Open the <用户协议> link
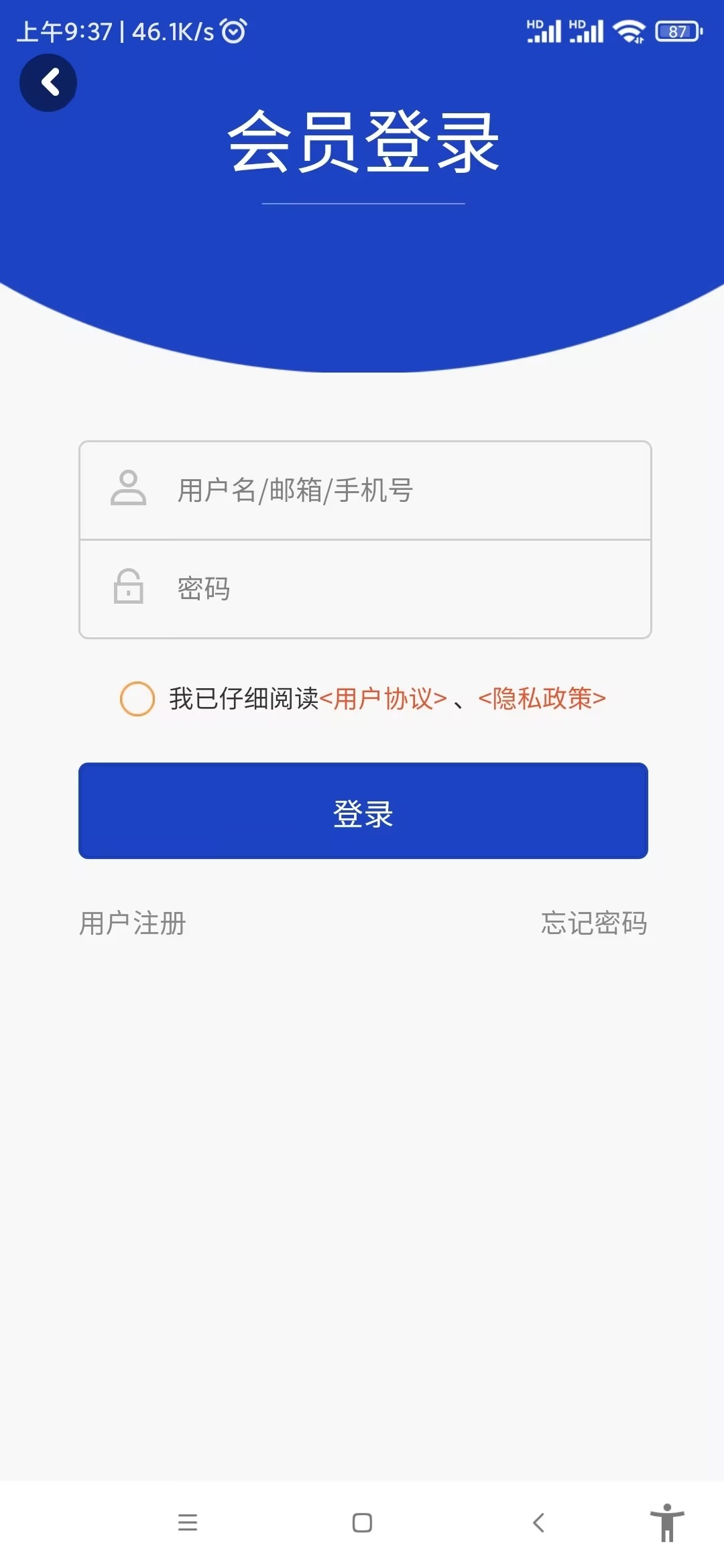The height and width of the screenshot is (1568, 724). coord(383,699)
